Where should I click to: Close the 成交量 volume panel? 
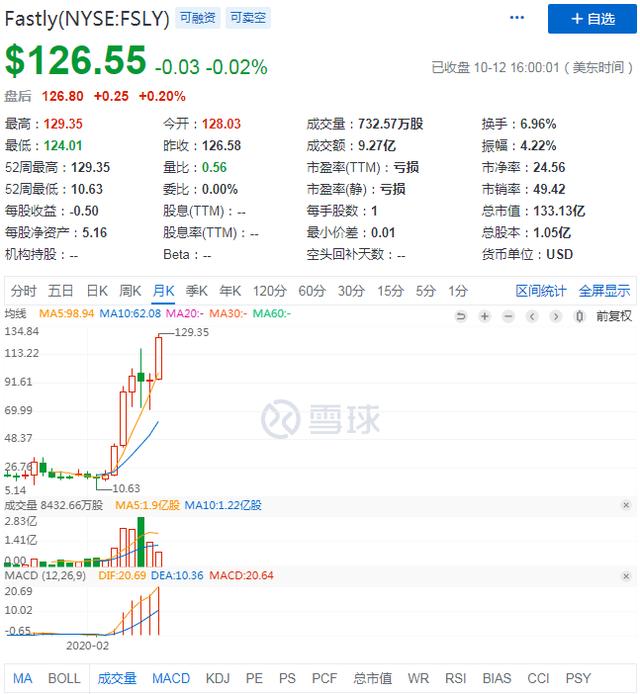pos(626,505)
